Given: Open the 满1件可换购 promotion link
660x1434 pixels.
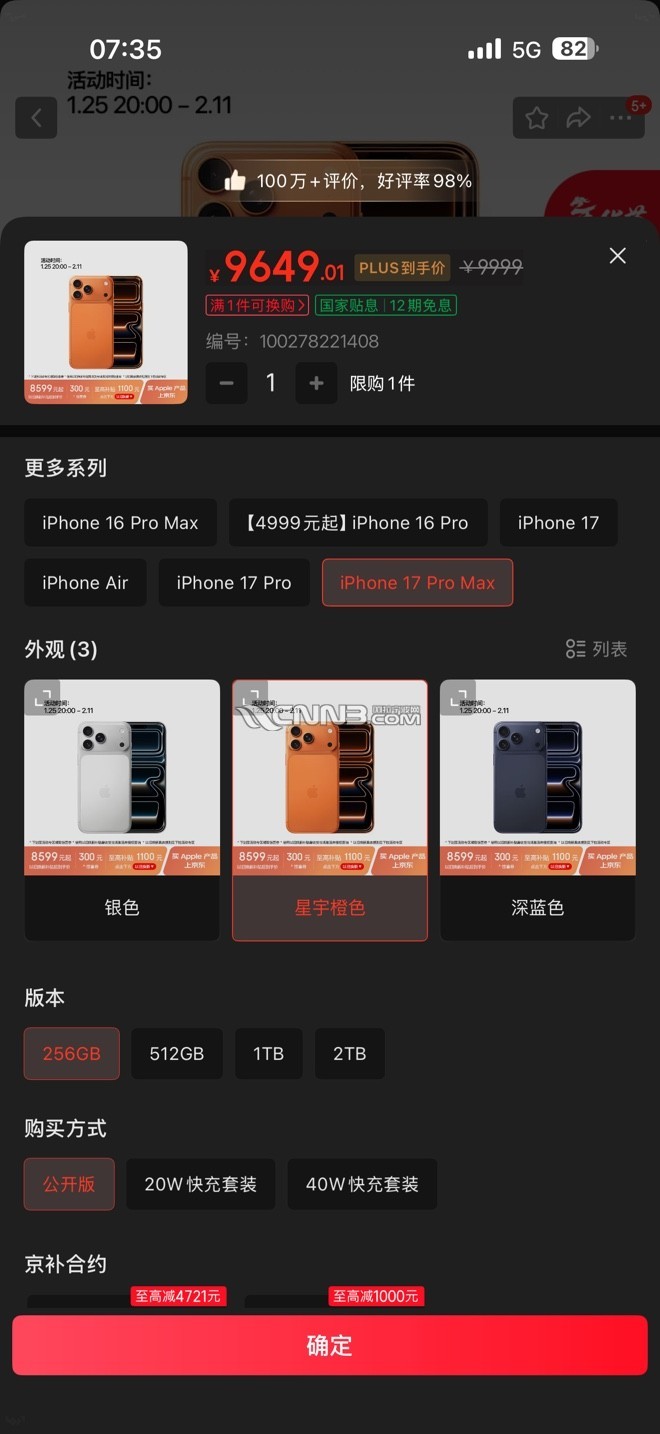Looking at the screenshot, I should pyautogui.click(x=258, y=305).
